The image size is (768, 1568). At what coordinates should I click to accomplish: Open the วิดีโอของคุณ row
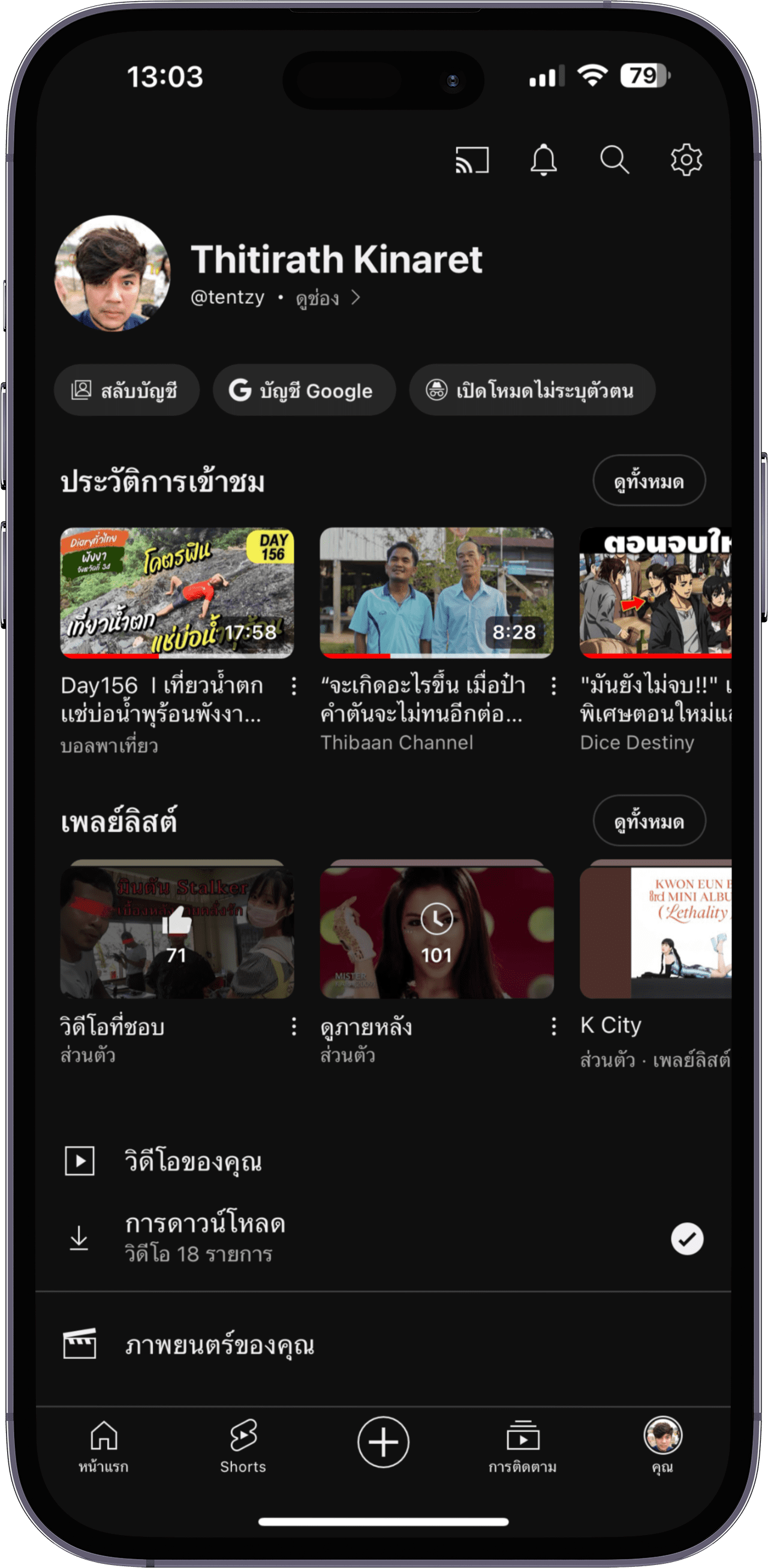click(x=194, y=1161)
